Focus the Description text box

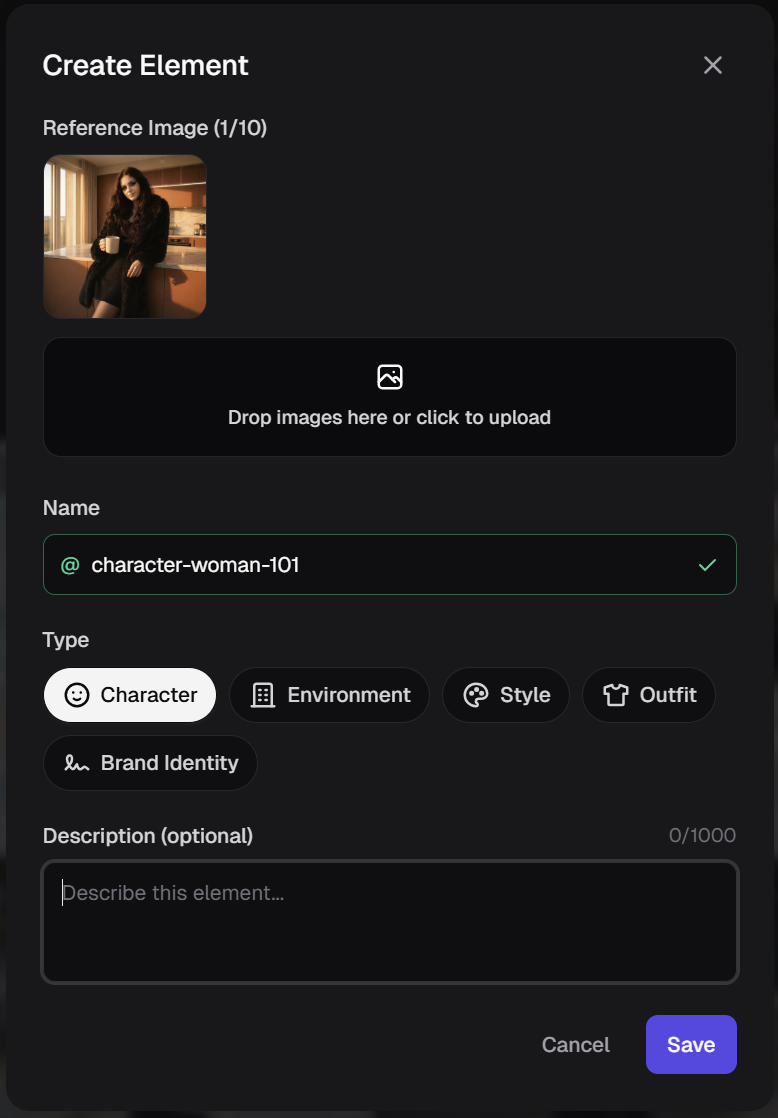(x=389, y=922)
